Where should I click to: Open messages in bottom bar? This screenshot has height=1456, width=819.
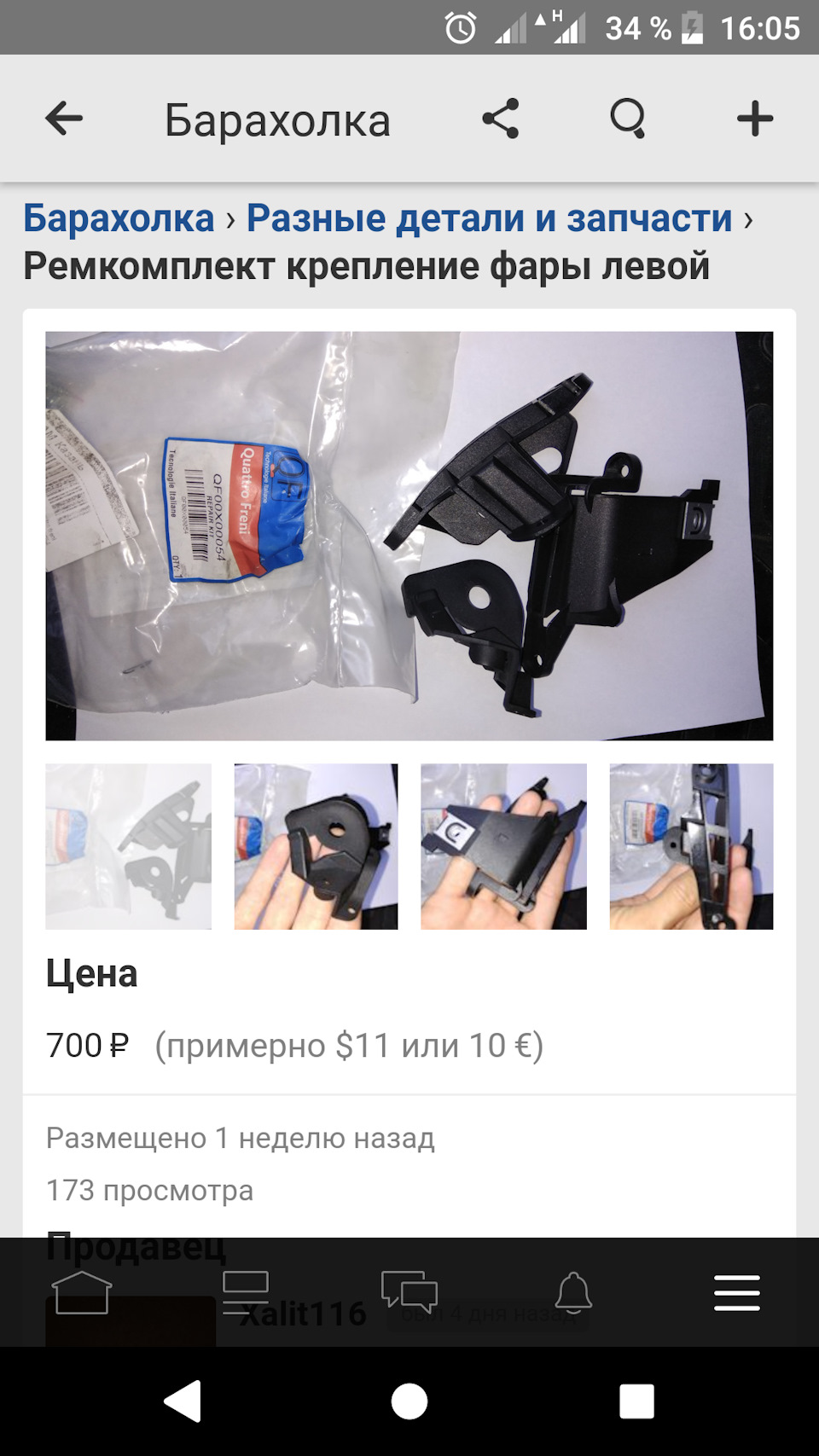pyautogui.click(x=409, y=1292)
